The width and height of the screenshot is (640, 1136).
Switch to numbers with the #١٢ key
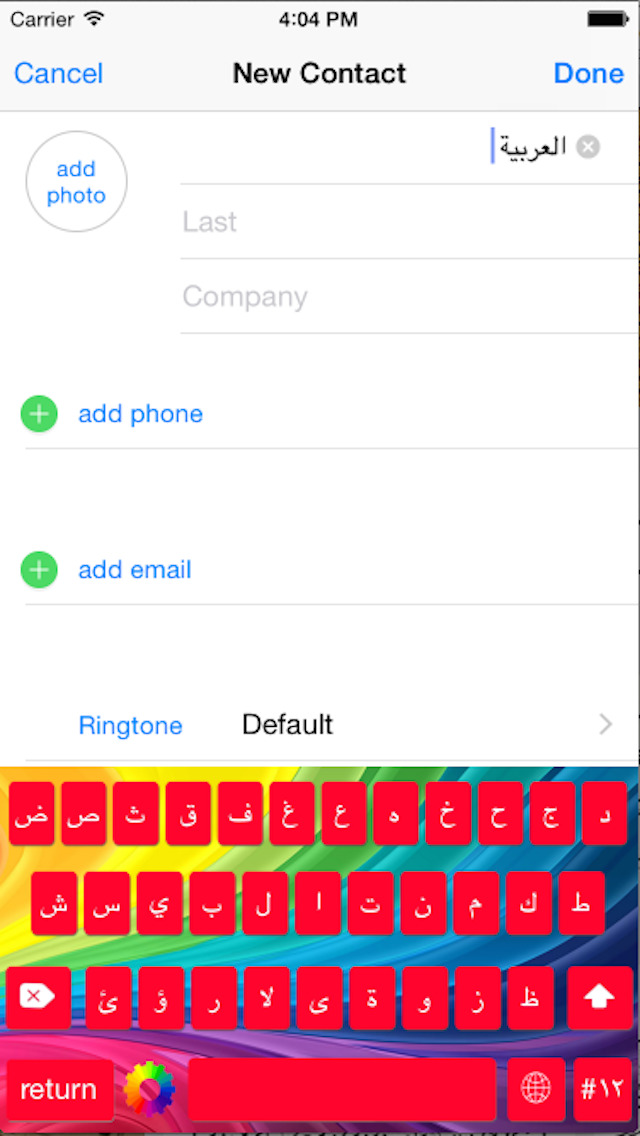click(602, 1088)
